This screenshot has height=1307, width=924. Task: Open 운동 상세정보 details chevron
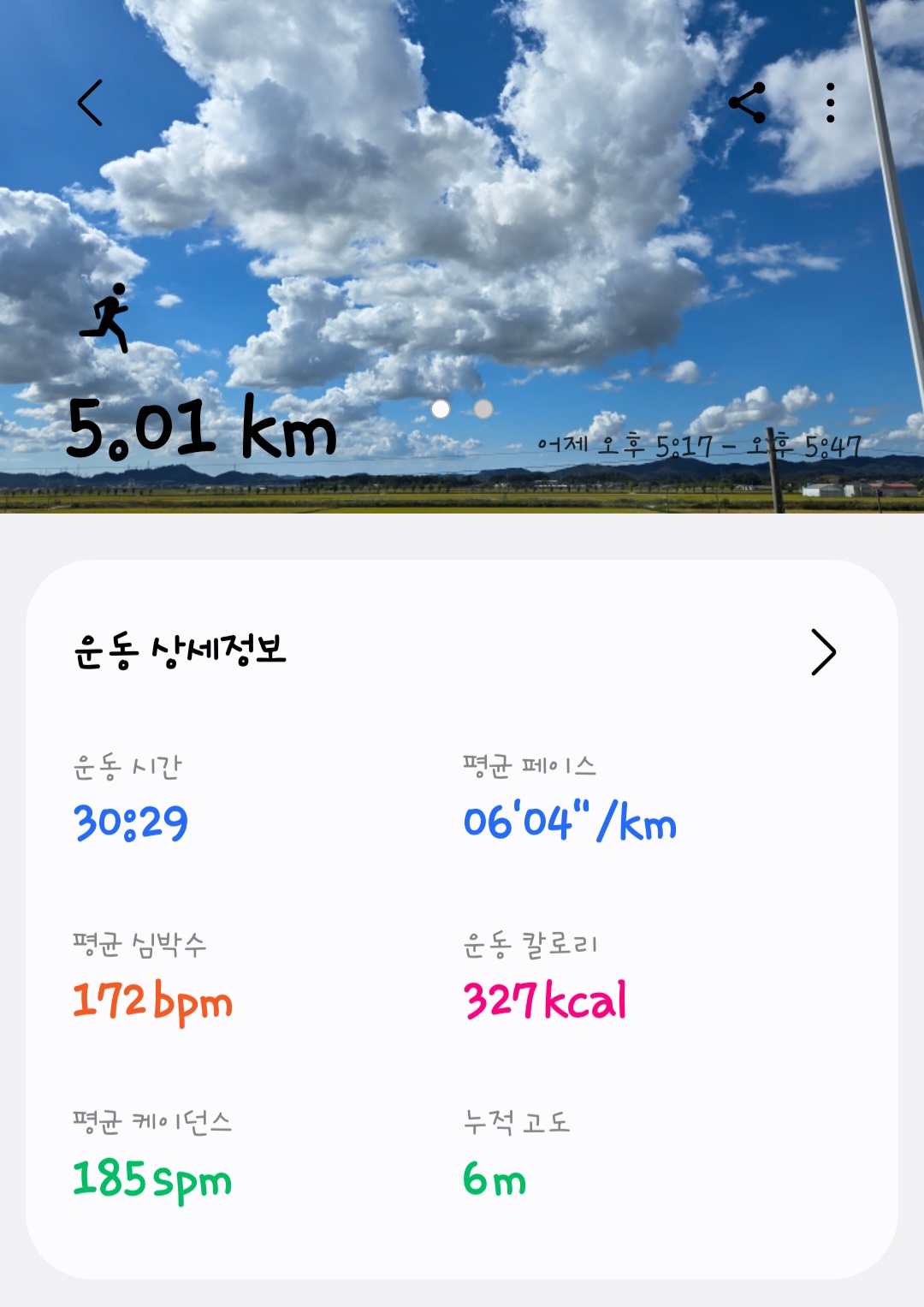click(822, 652)
